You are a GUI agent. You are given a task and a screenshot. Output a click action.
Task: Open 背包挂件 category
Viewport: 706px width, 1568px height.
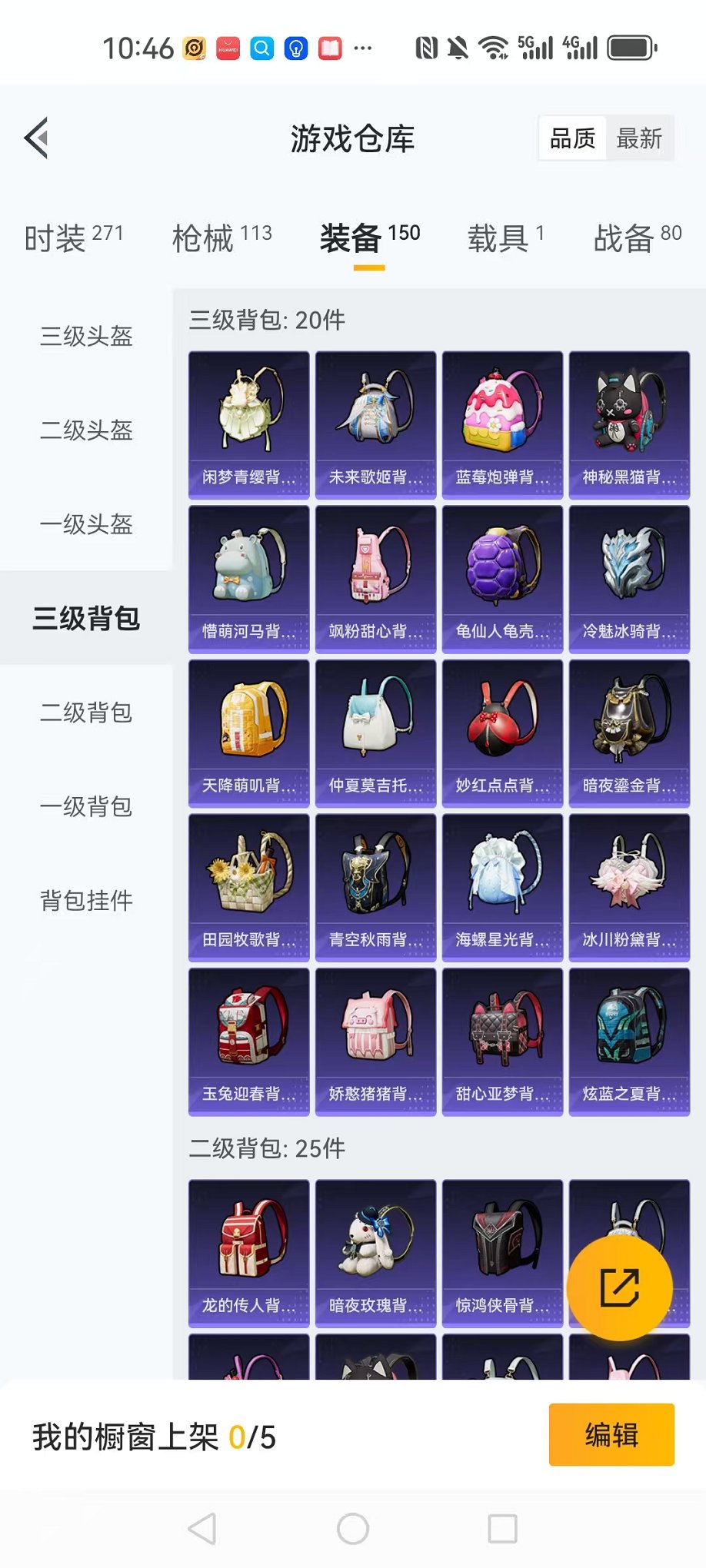coord(86,900)
